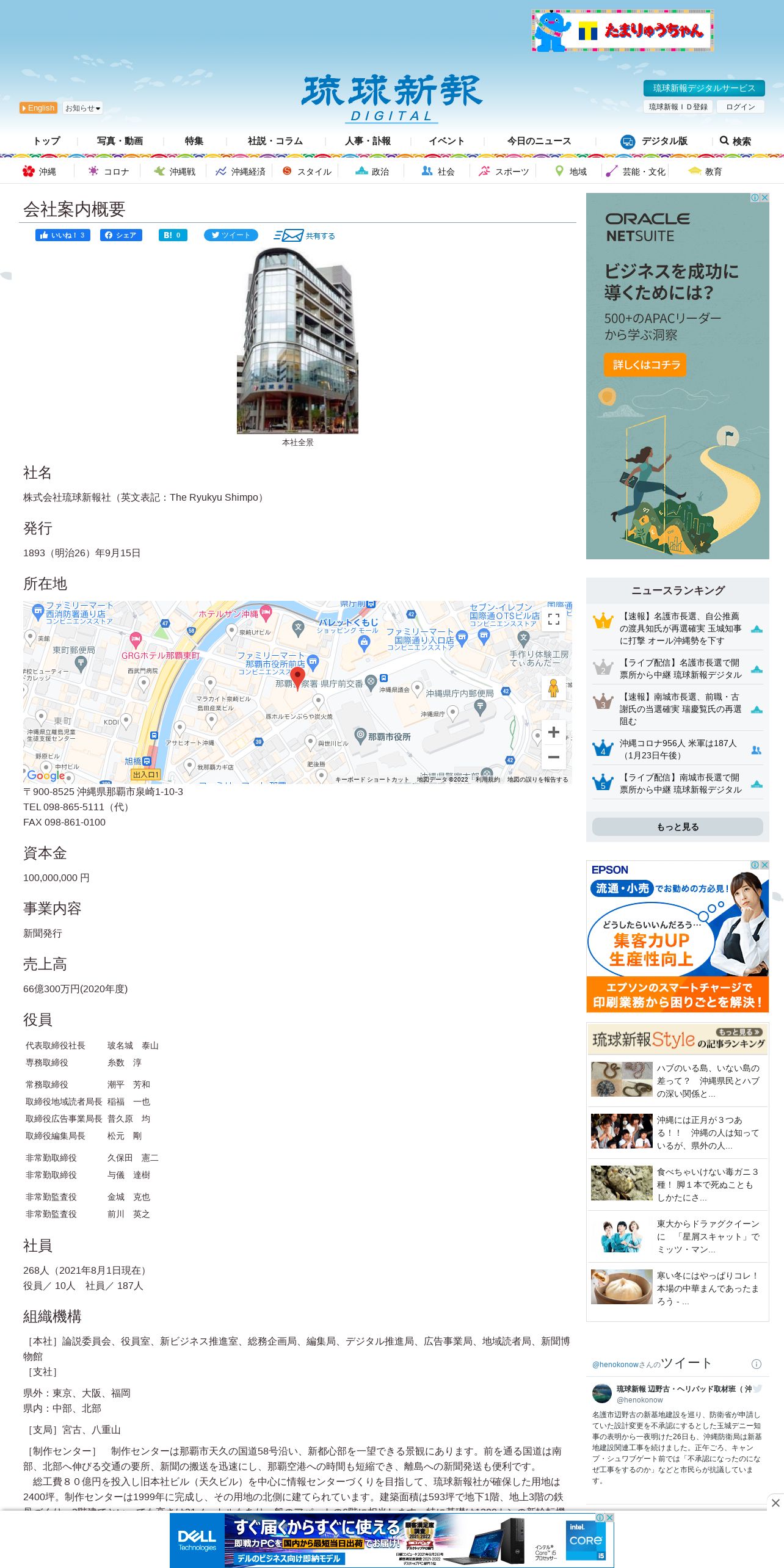Zoom out on the map
This screenshot has height=1568, width=784.
553,757
